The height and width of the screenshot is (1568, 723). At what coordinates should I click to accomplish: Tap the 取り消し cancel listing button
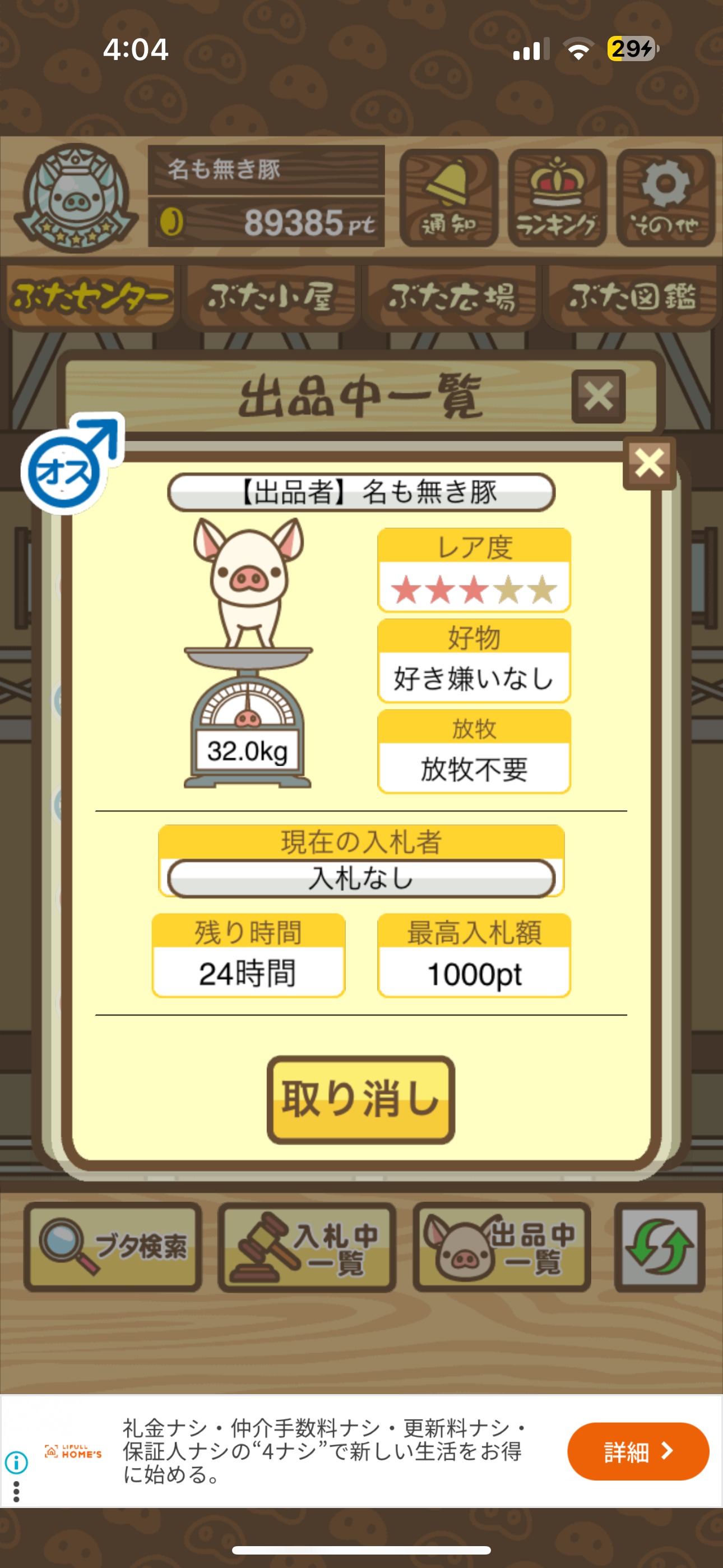tap(361, 1099)
